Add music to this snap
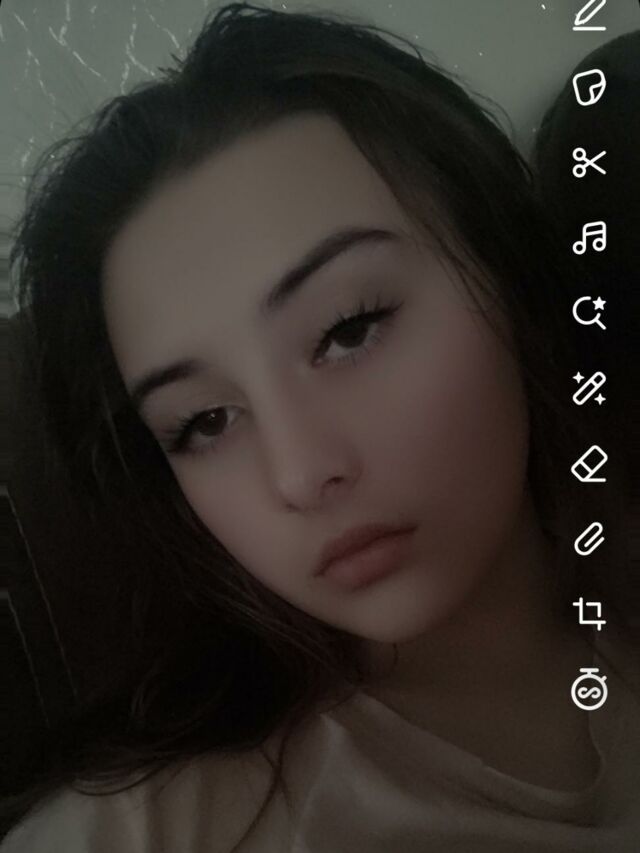640x853 pixels. coord(589,238)
